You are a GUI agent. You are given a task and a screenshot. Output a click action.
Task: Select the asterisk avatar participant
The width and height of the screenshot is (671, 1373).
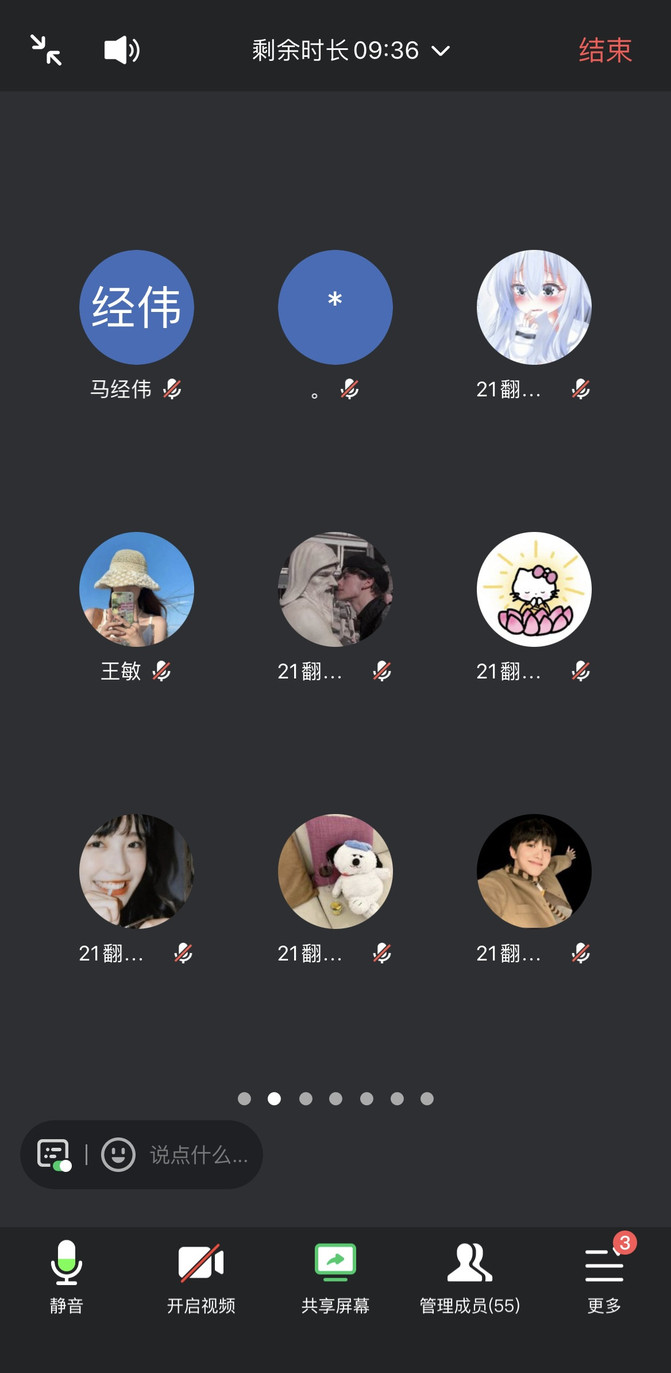coord(335,307)
